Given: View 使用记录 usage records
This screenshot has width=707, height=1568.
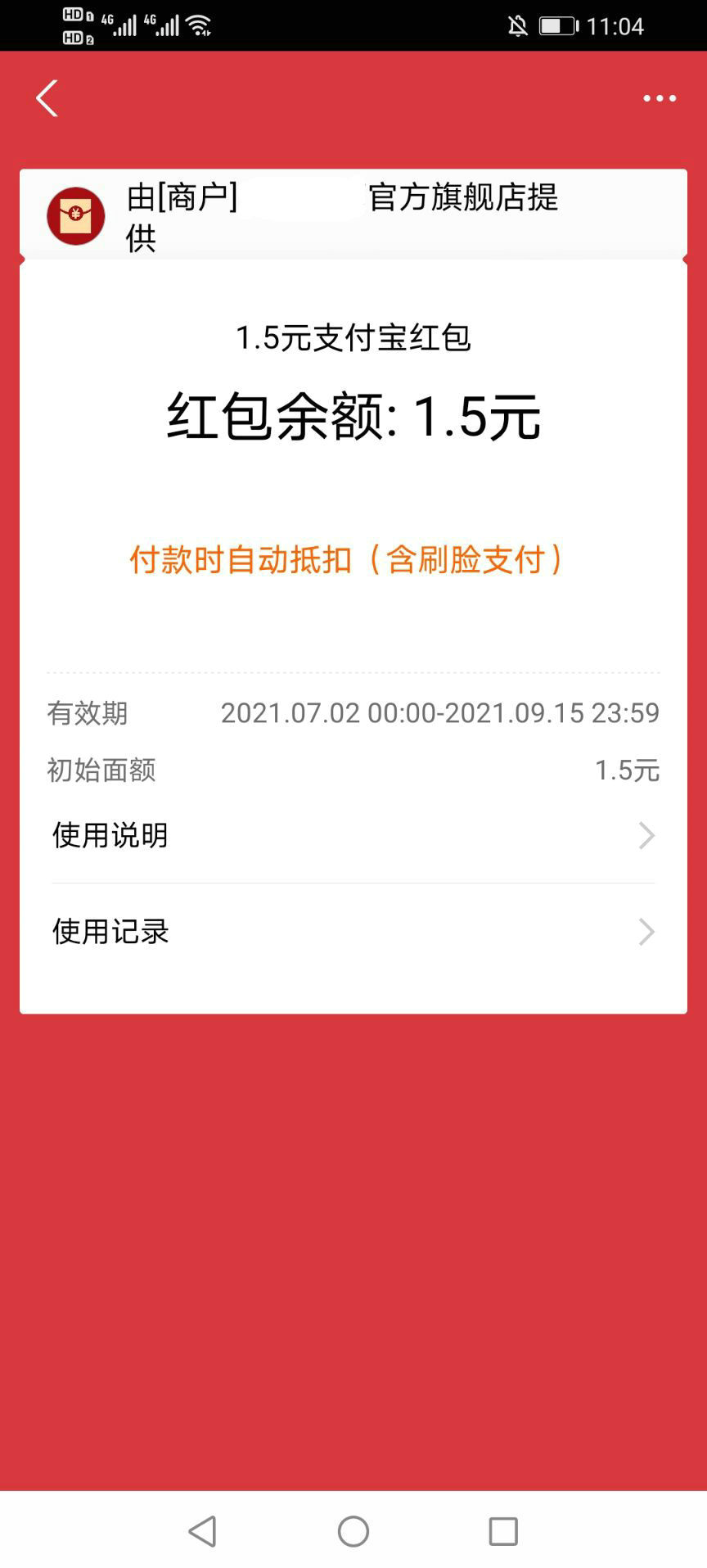Looking at the screenshot, I should pos(353,932).
